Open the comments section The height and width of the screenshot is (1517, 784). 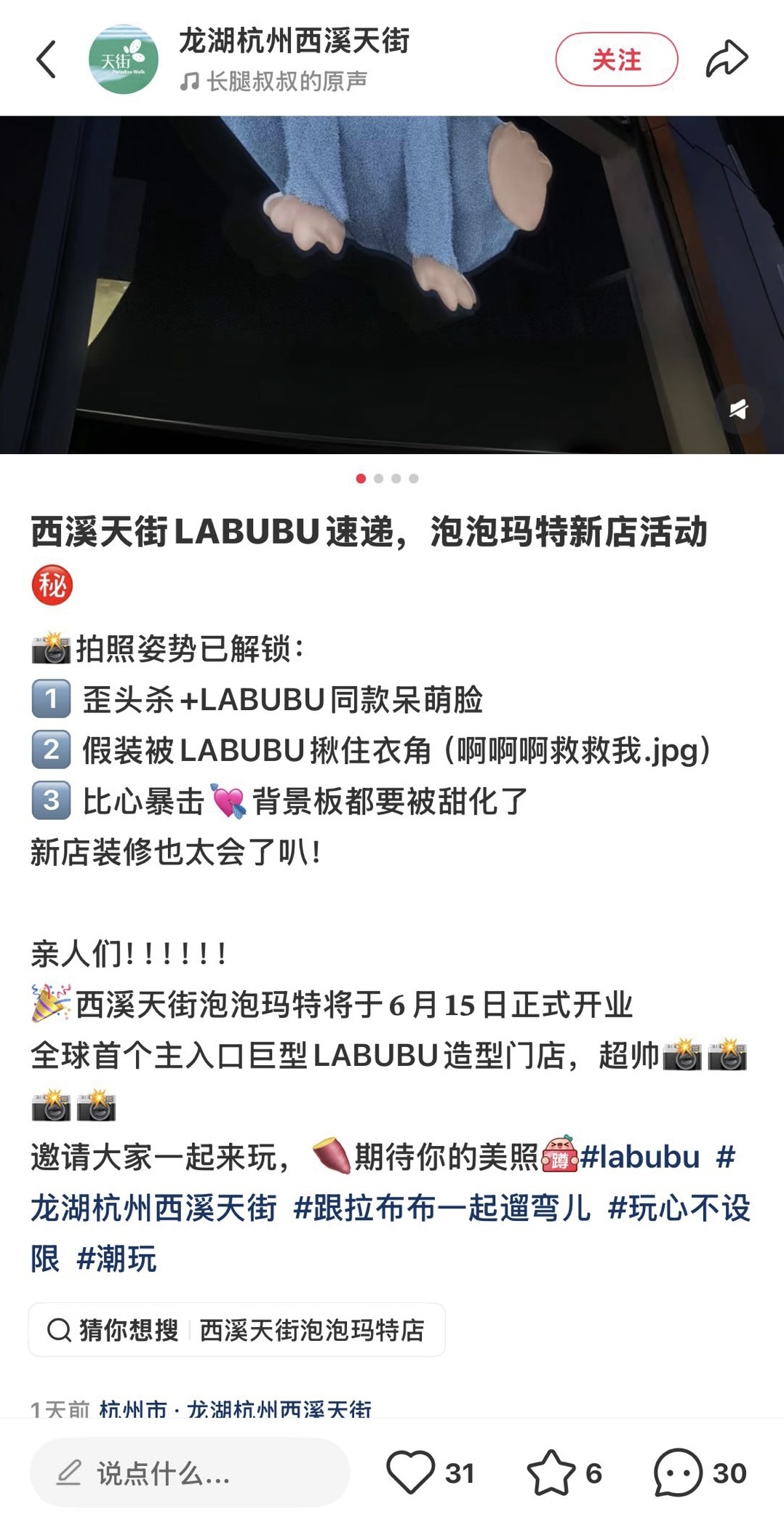point(678,1472)
